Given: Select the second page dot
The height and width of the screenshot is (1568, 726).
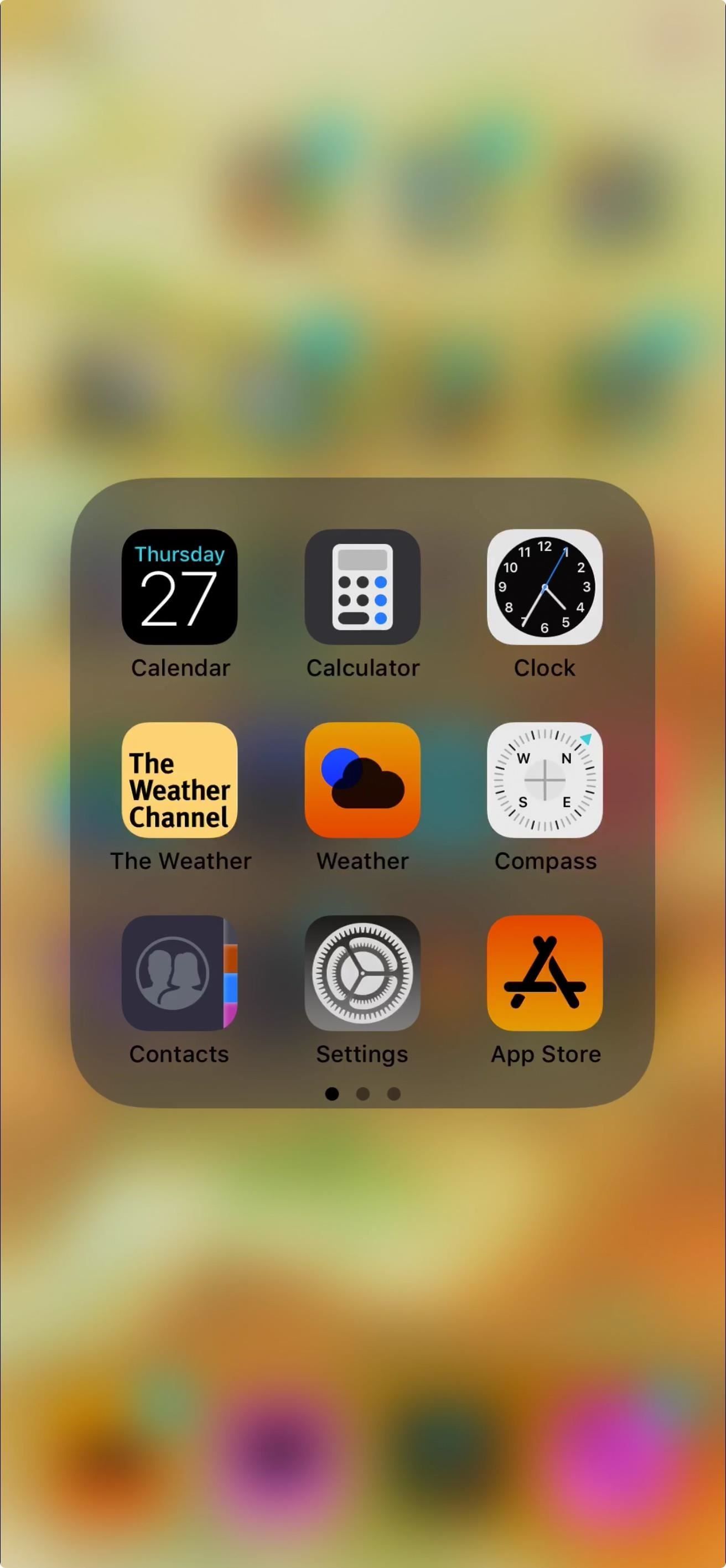Looking at the screenshot, I should pyautogui.click(x=364, y=1094).
